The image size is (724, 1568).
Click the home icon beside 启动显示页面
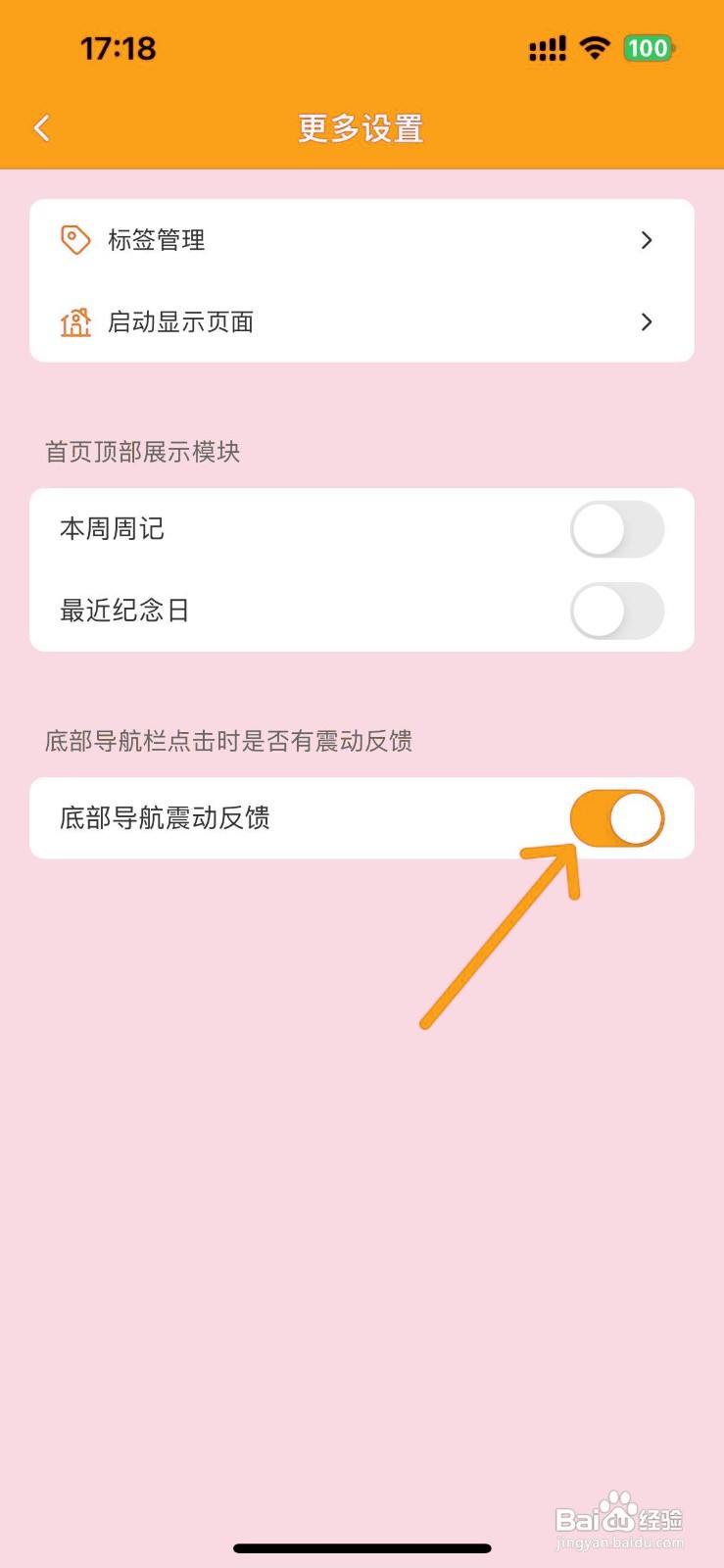point(75,321)
